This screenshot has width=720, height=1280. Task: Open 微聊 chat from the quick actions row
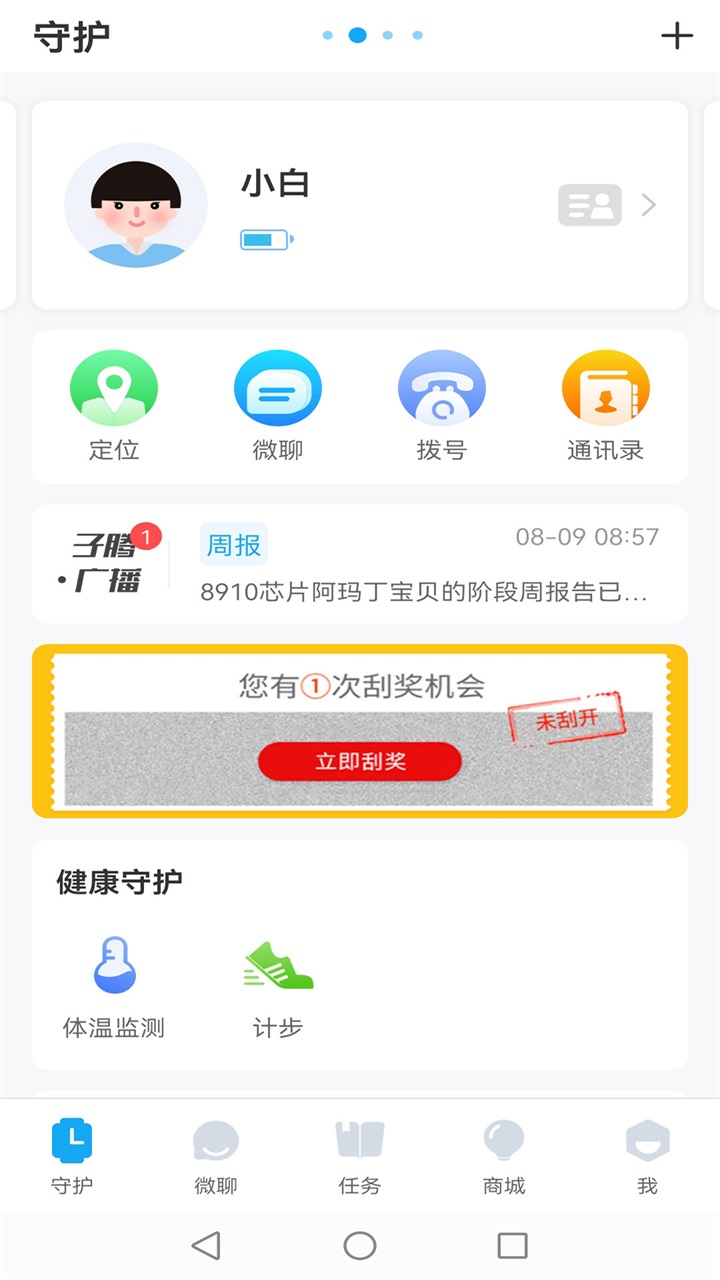point(277,388)
